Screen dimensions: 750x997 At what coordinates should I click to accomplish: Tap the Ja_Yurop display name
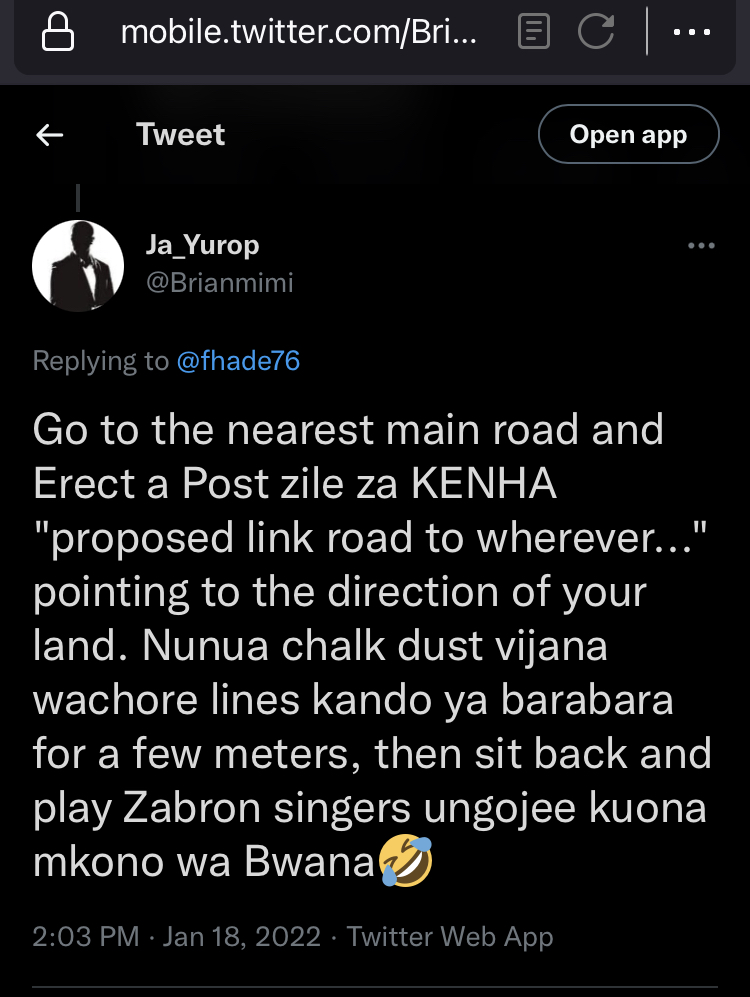click(x=203, y=244)
